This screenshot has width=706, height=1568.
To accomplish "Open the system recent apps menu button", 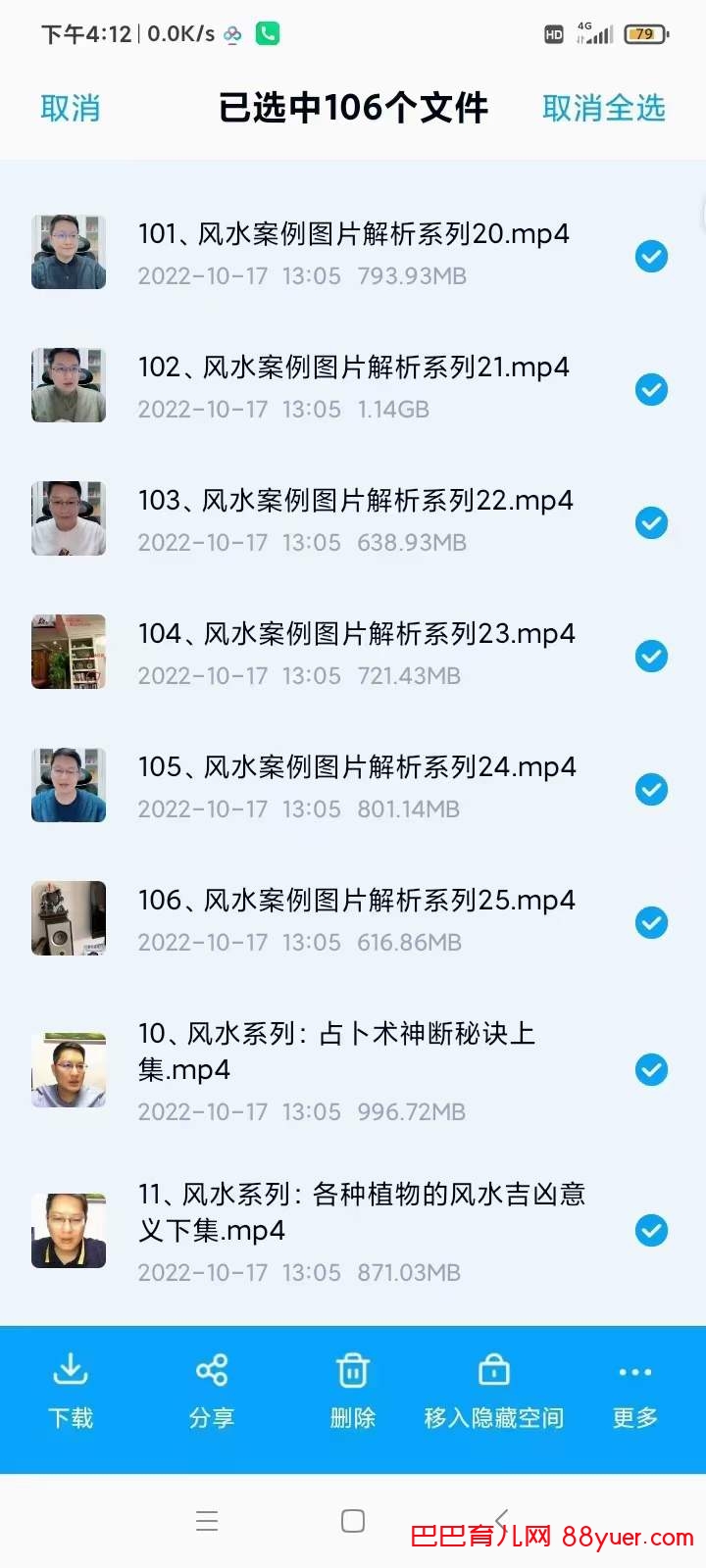I will tap(207, 1521).
